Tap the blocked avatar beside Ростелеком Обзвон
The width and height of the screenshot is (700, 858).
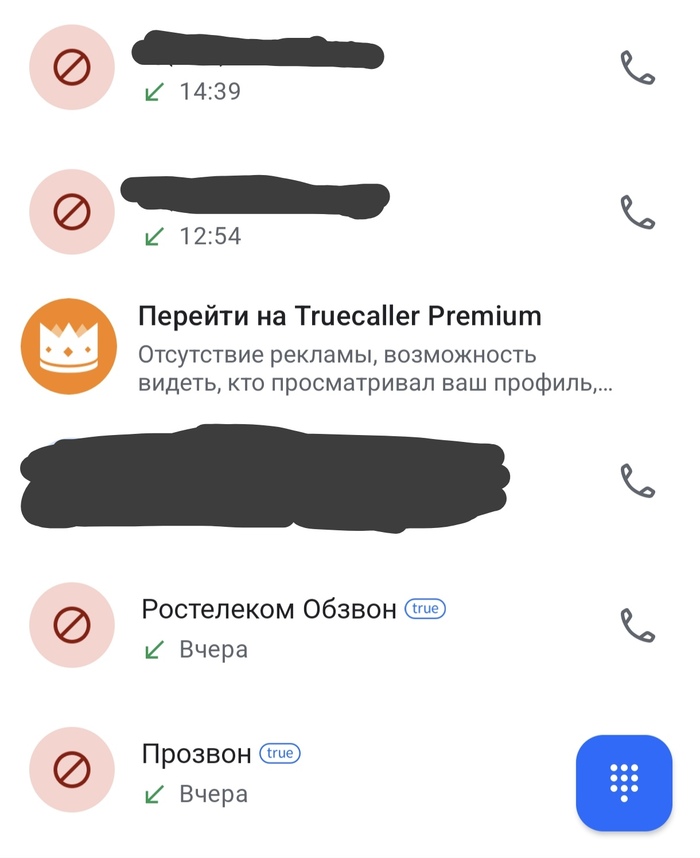tap(70, 625)
